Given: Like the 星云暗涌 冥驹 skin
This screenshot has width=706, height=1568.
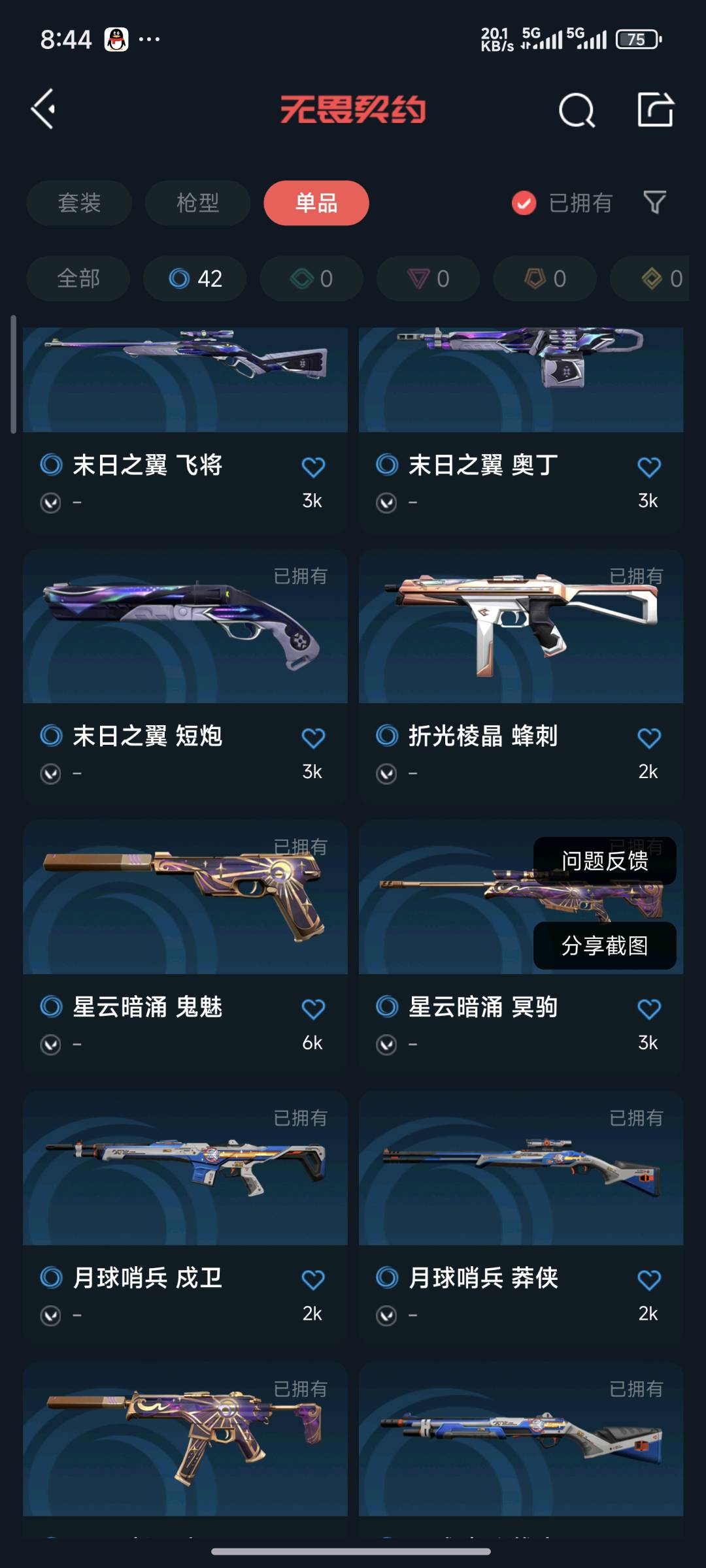Looking at the screenshot, I should click(648, 1009).
